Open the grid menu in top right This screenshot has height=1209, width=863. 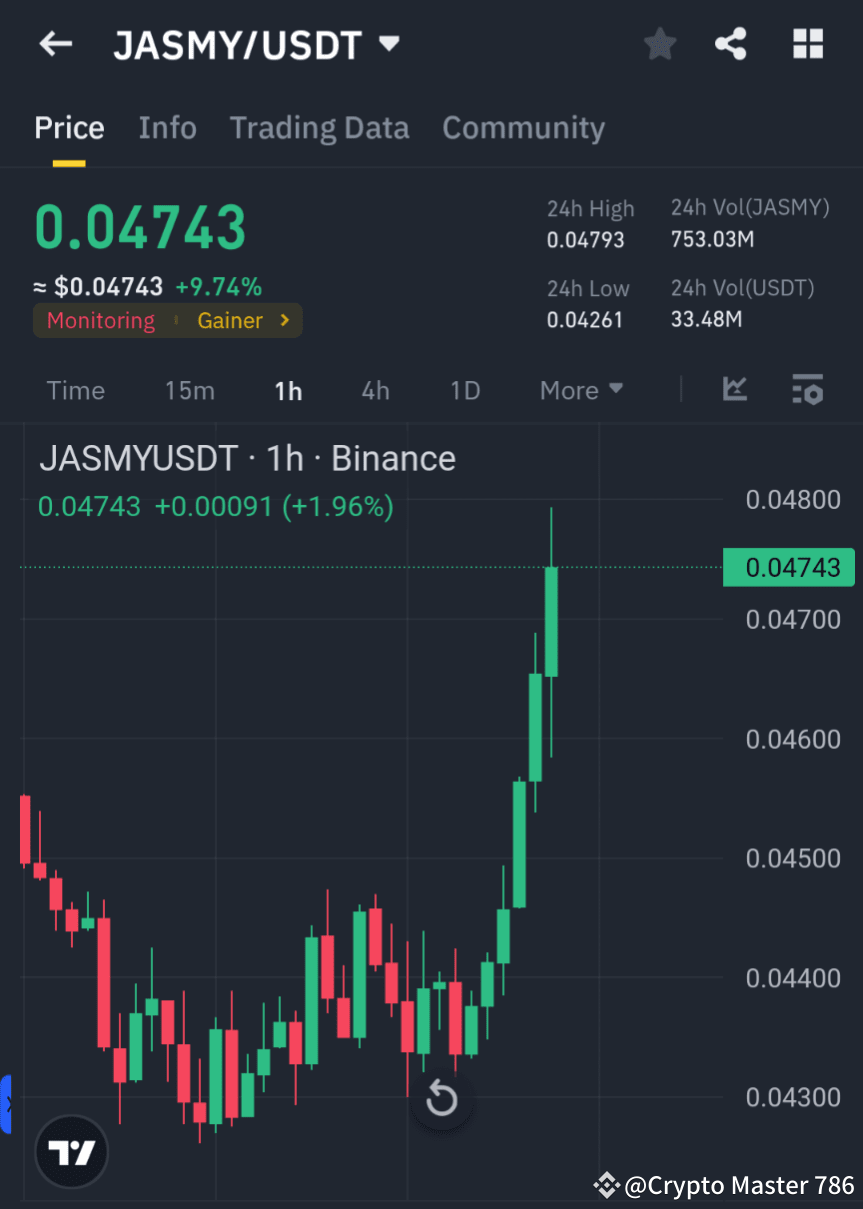point(807,43)
